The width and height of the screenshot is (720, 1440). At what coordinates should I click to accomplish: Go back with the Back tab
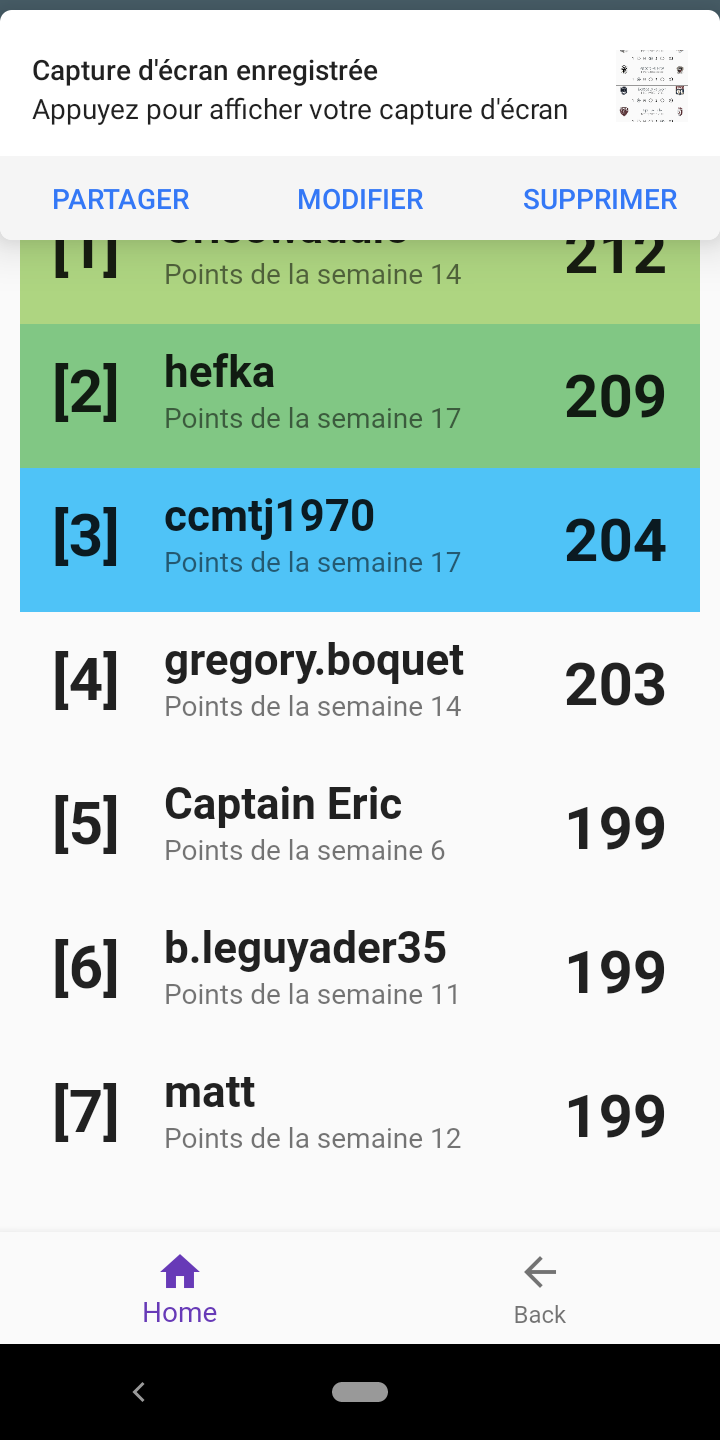[x=540, y=1289]
